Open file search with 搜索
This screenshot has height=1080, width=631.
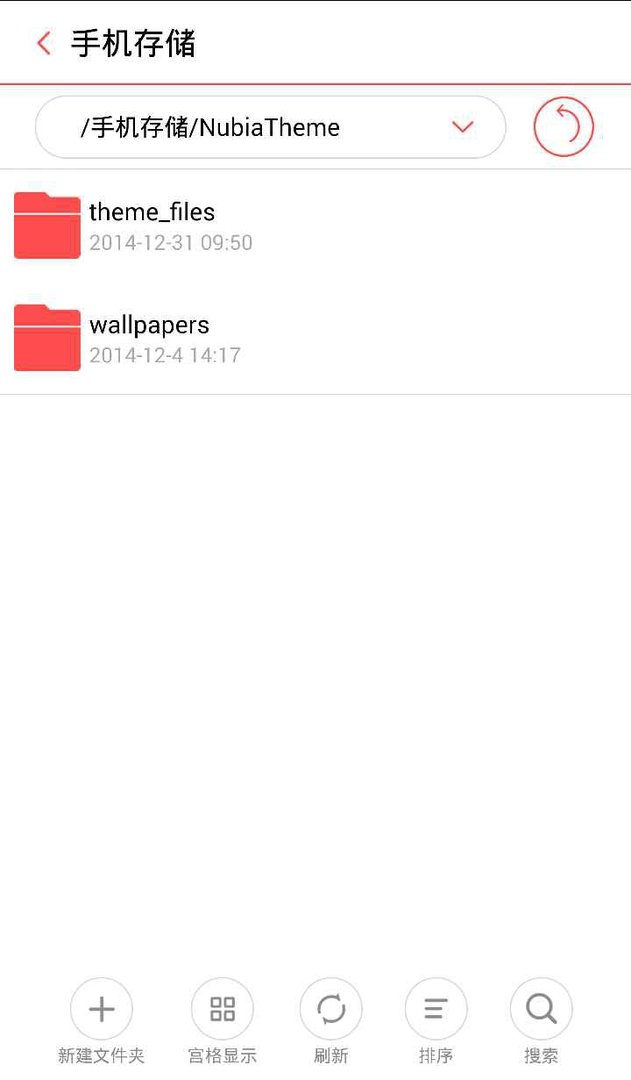pyautogui.click(x=541, y=1010)
